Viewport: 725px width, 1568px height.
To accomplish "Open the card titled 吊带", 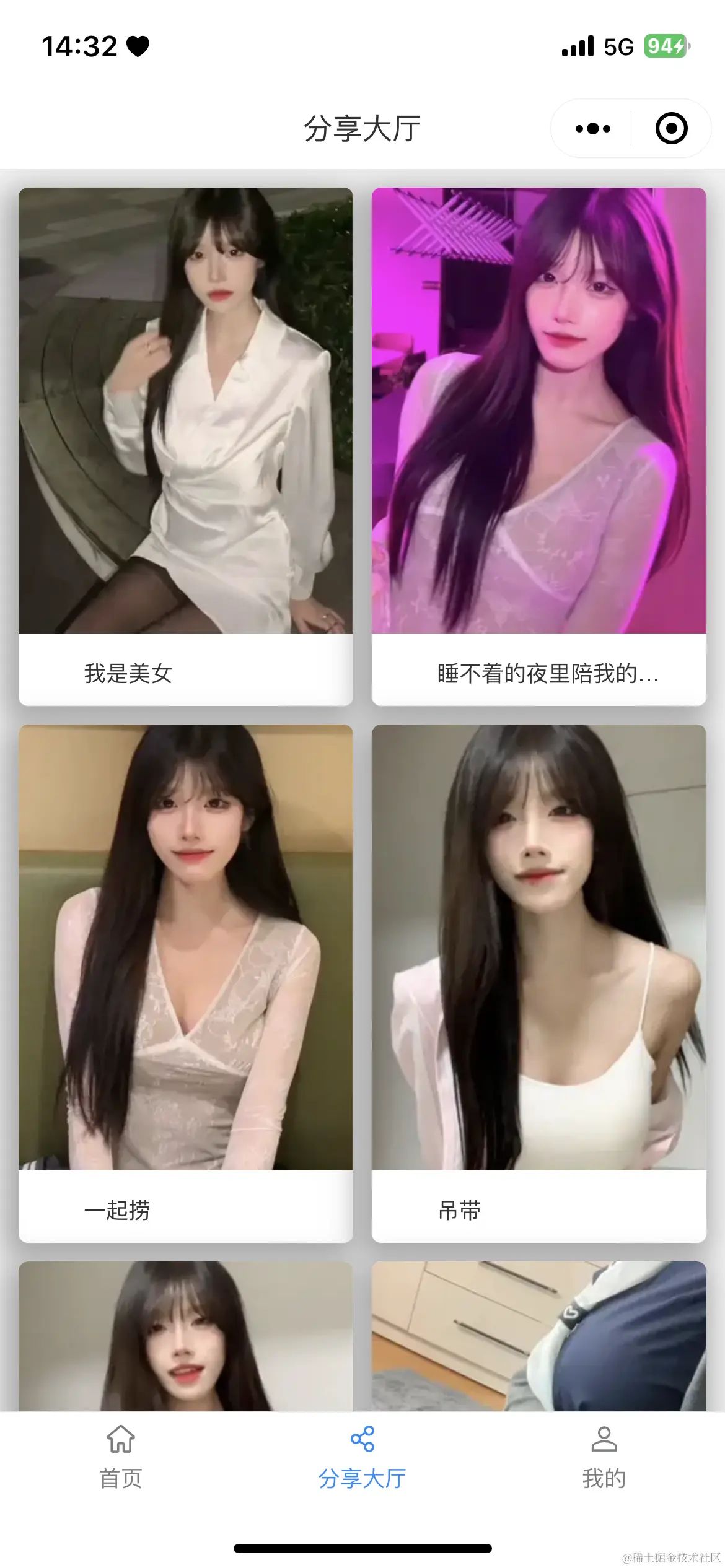I will [x=538, y=983].
